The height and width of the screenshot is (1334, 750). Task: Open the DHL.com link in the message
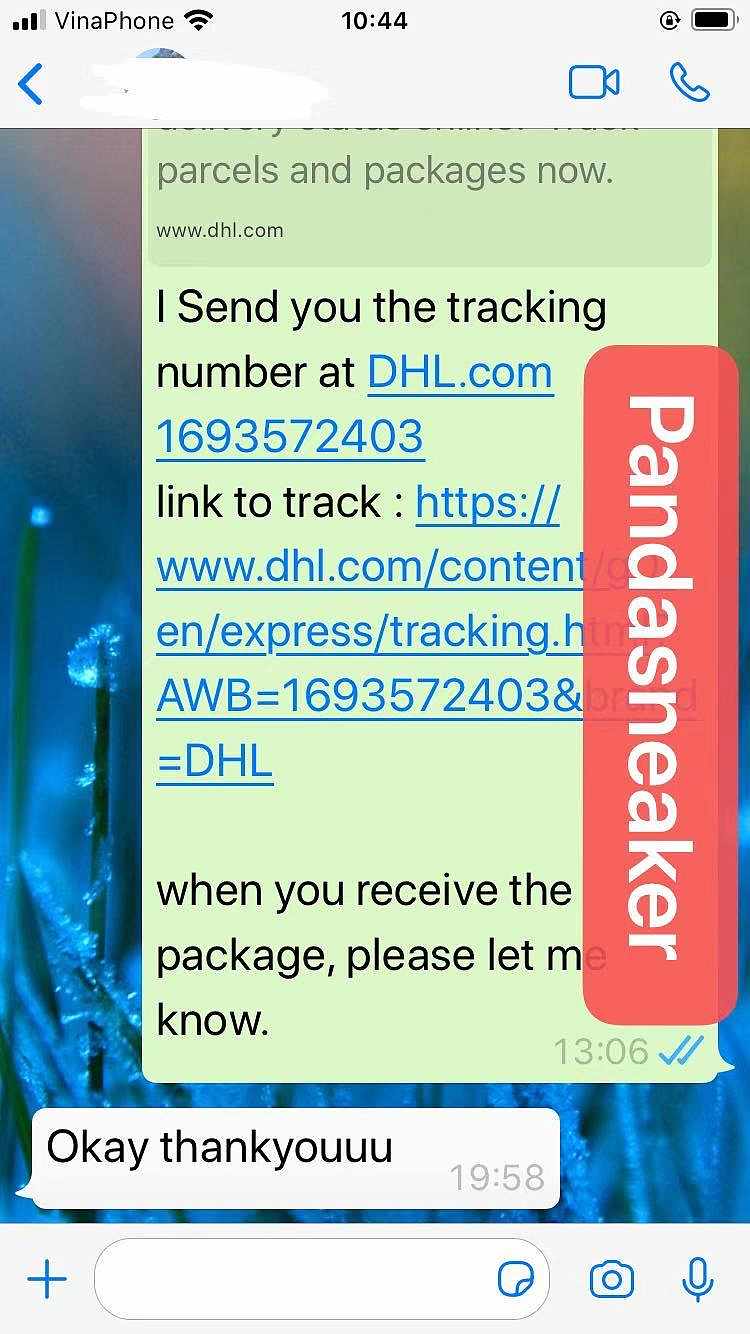(x=460, y=373)
